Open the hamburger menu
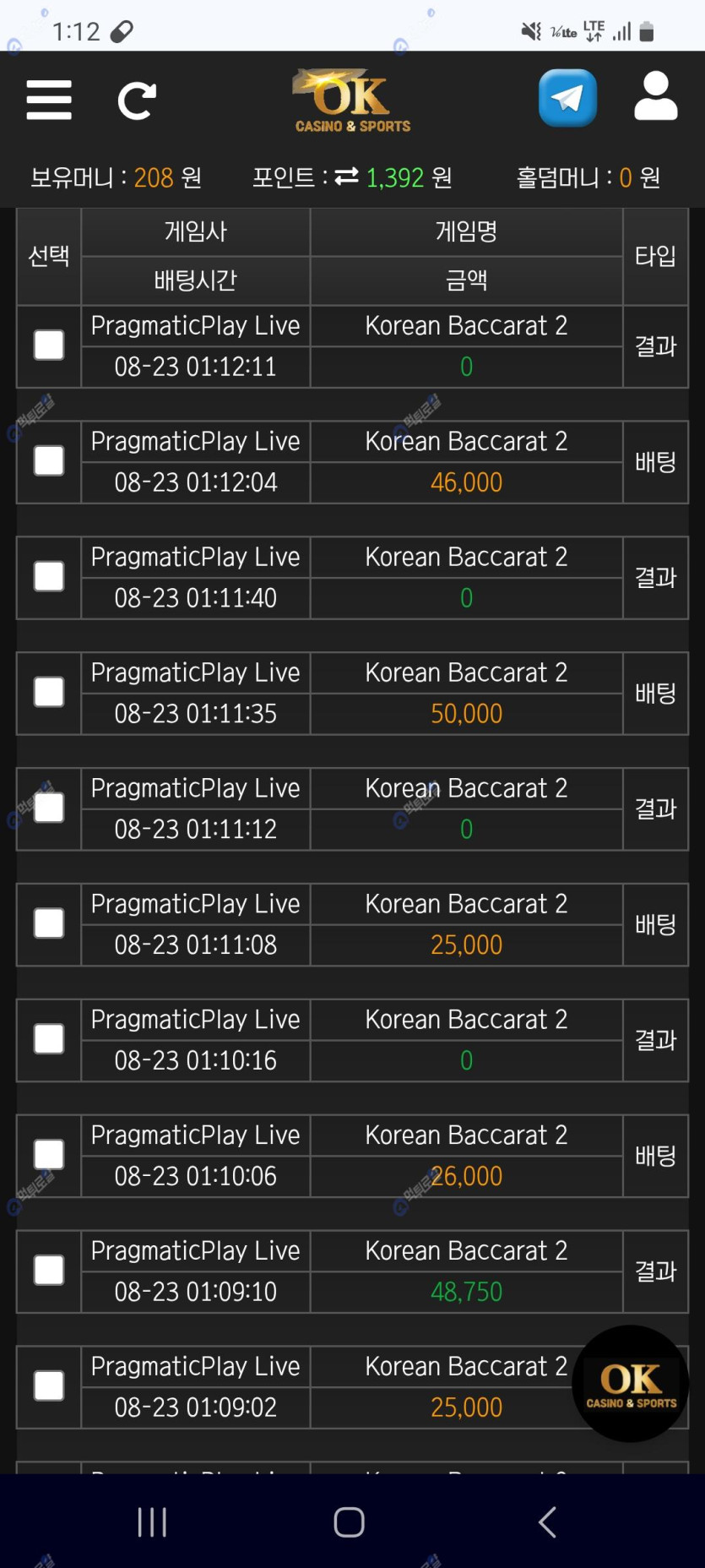705x1568 pixels. click(49, 101)
